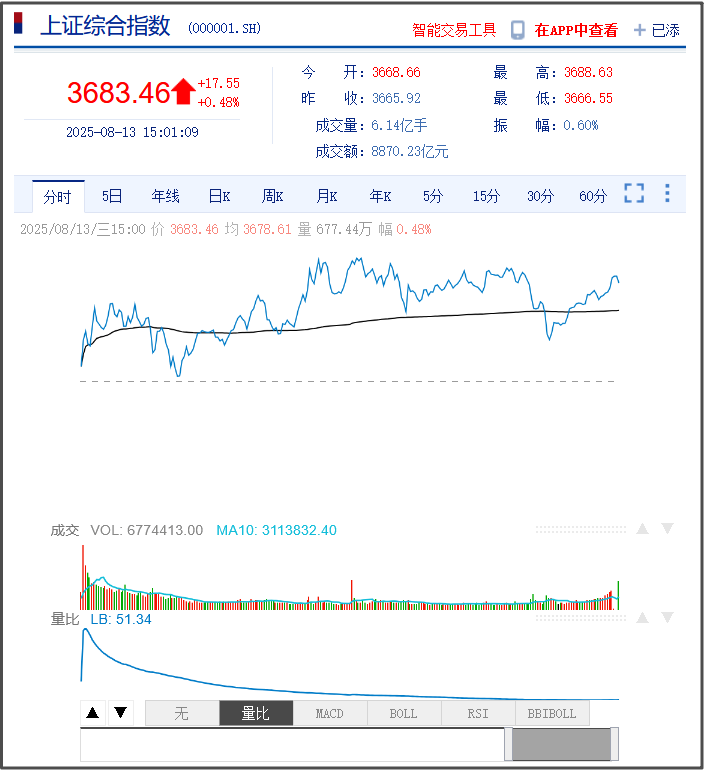Viewport: 705px width, 771px height.
Task: Show the 日K candlestick chart
Action: [219, 196]
